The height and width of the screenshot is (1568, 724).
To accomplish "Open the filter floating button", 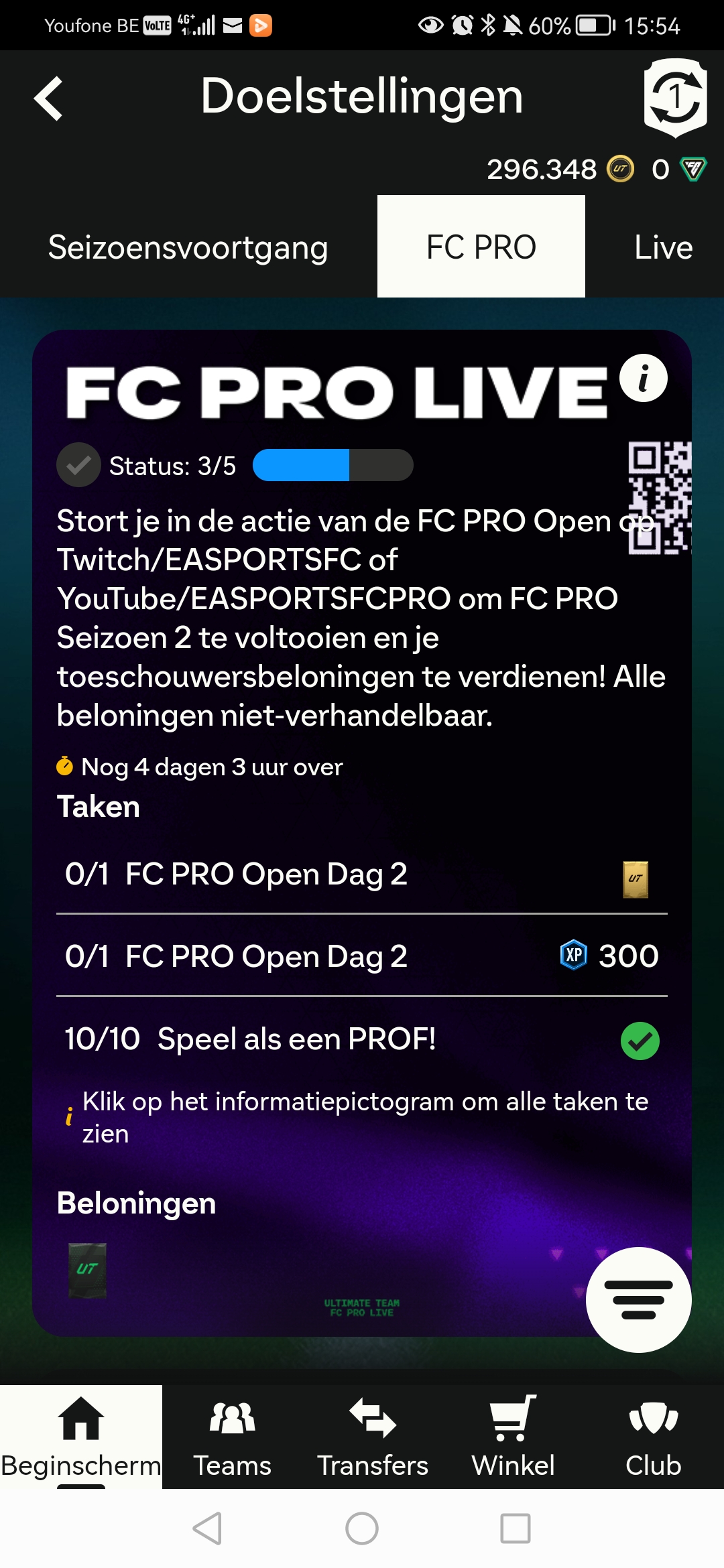I will pyautogui.click(x=638, y=1299).
